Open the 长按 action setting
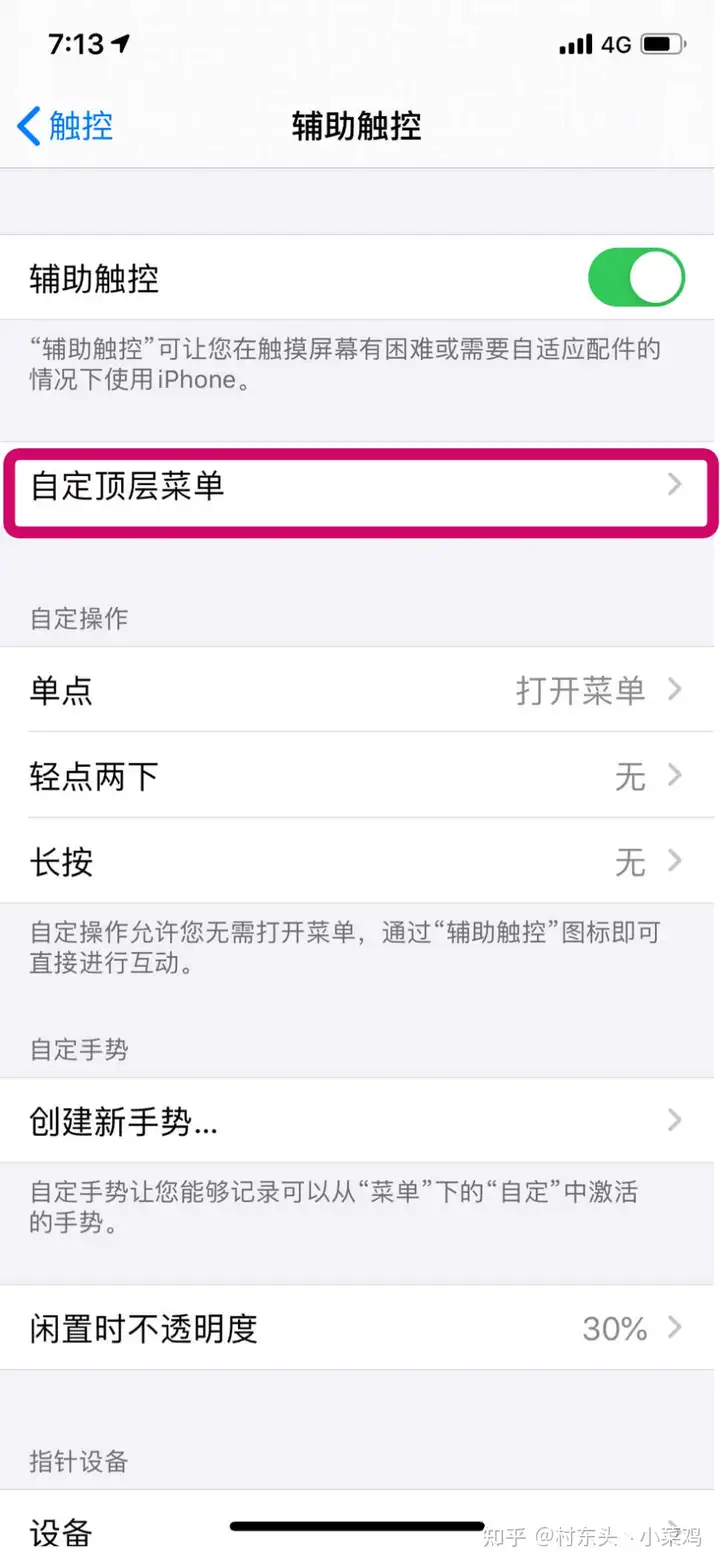Viewport: 720px width, 1566px height. click(x=360, y=861)
